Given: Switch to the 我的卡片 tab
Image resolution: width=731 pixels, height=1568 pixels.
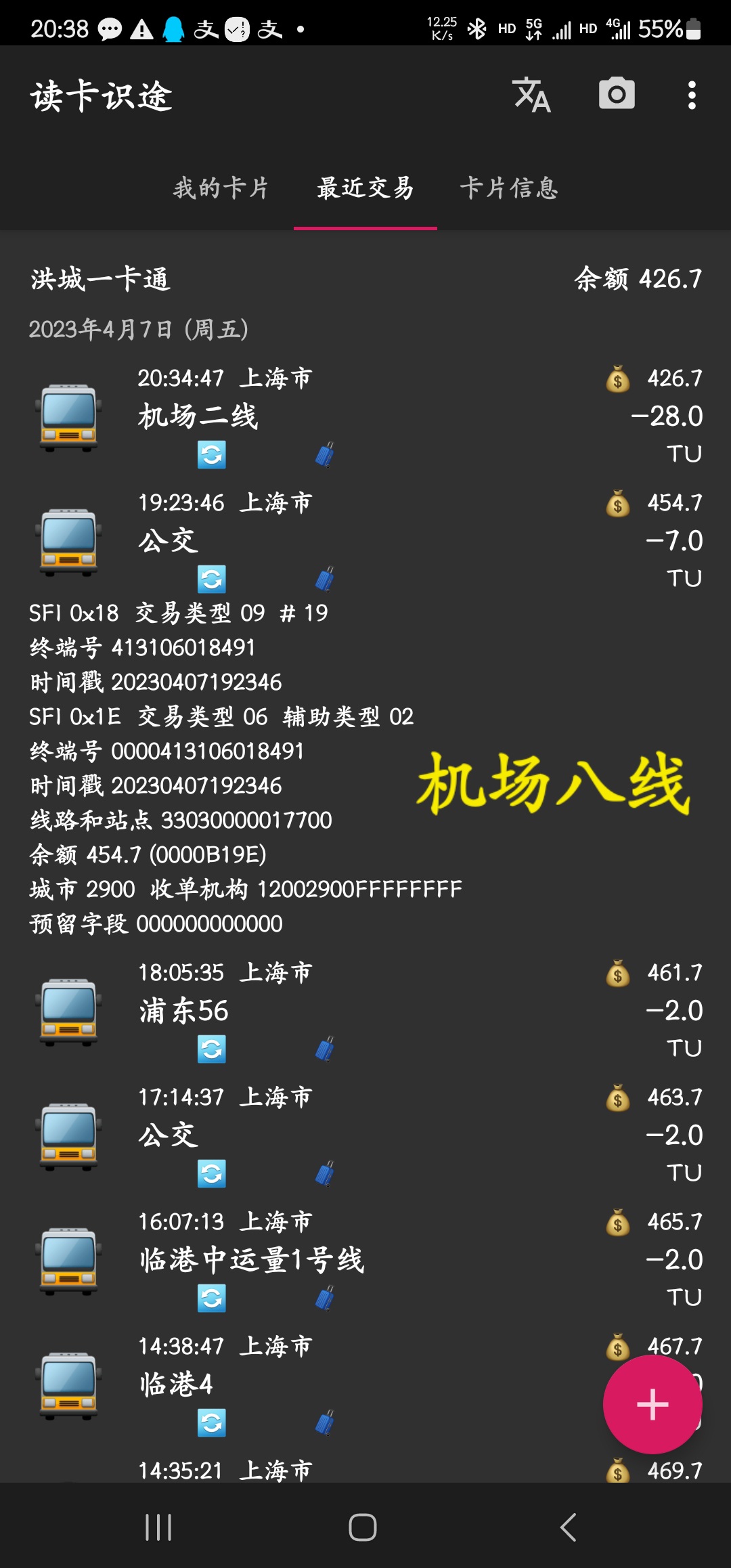Looking at the screenshot, I should [x=221, y=188].
